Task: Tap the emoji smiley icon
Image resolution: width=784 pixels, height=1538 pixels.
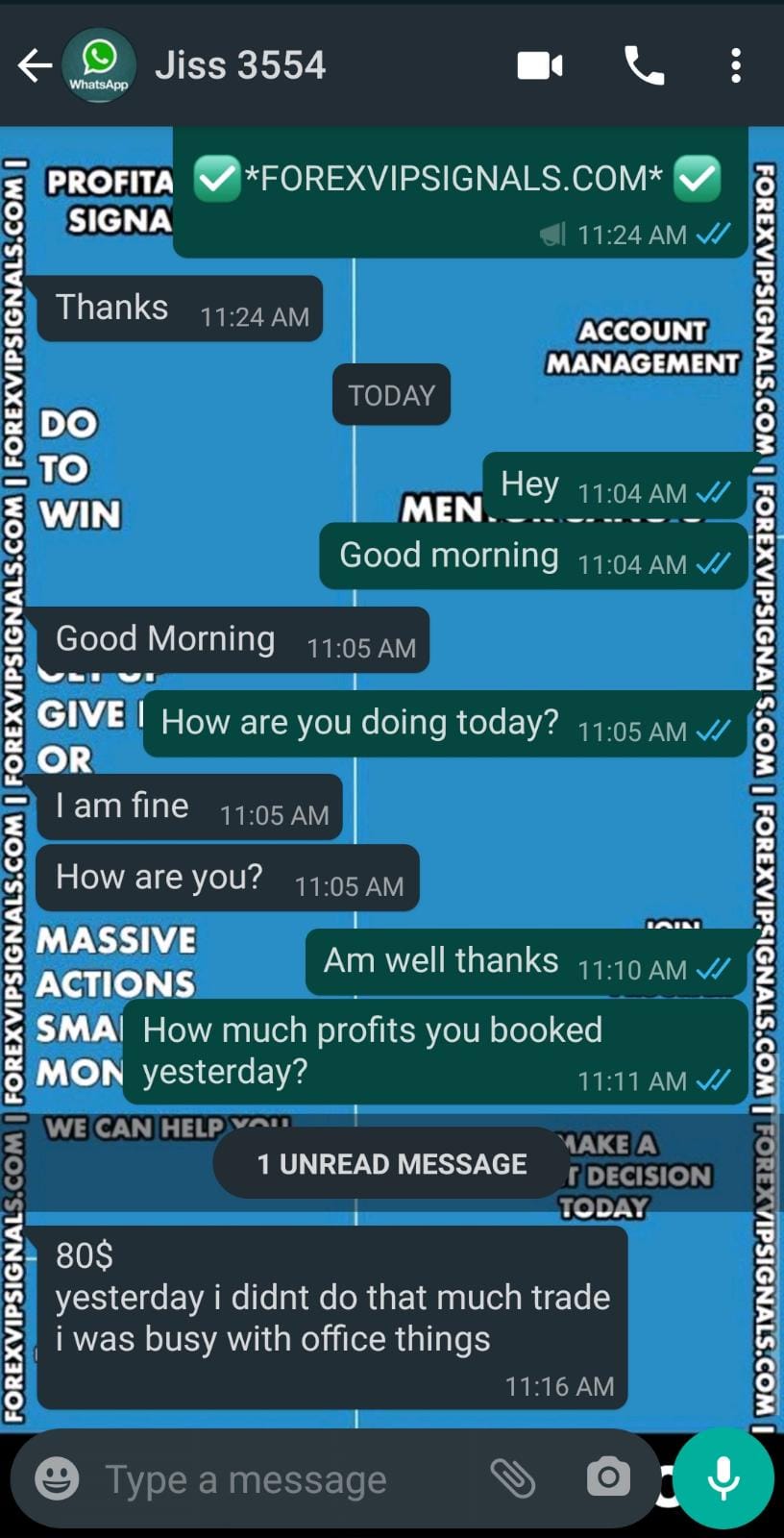Action: click(x=57, y=1478)
